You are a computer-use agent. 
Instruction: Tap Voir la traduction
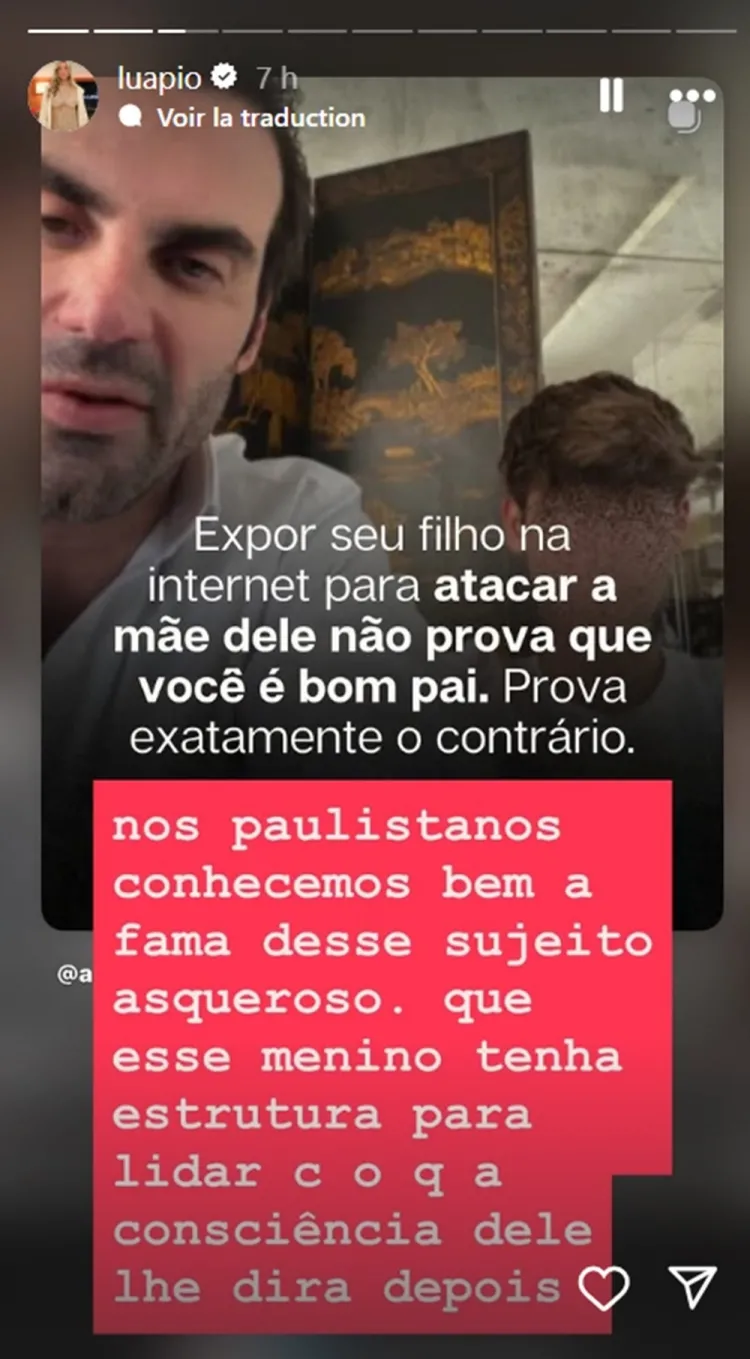[260, 118]
